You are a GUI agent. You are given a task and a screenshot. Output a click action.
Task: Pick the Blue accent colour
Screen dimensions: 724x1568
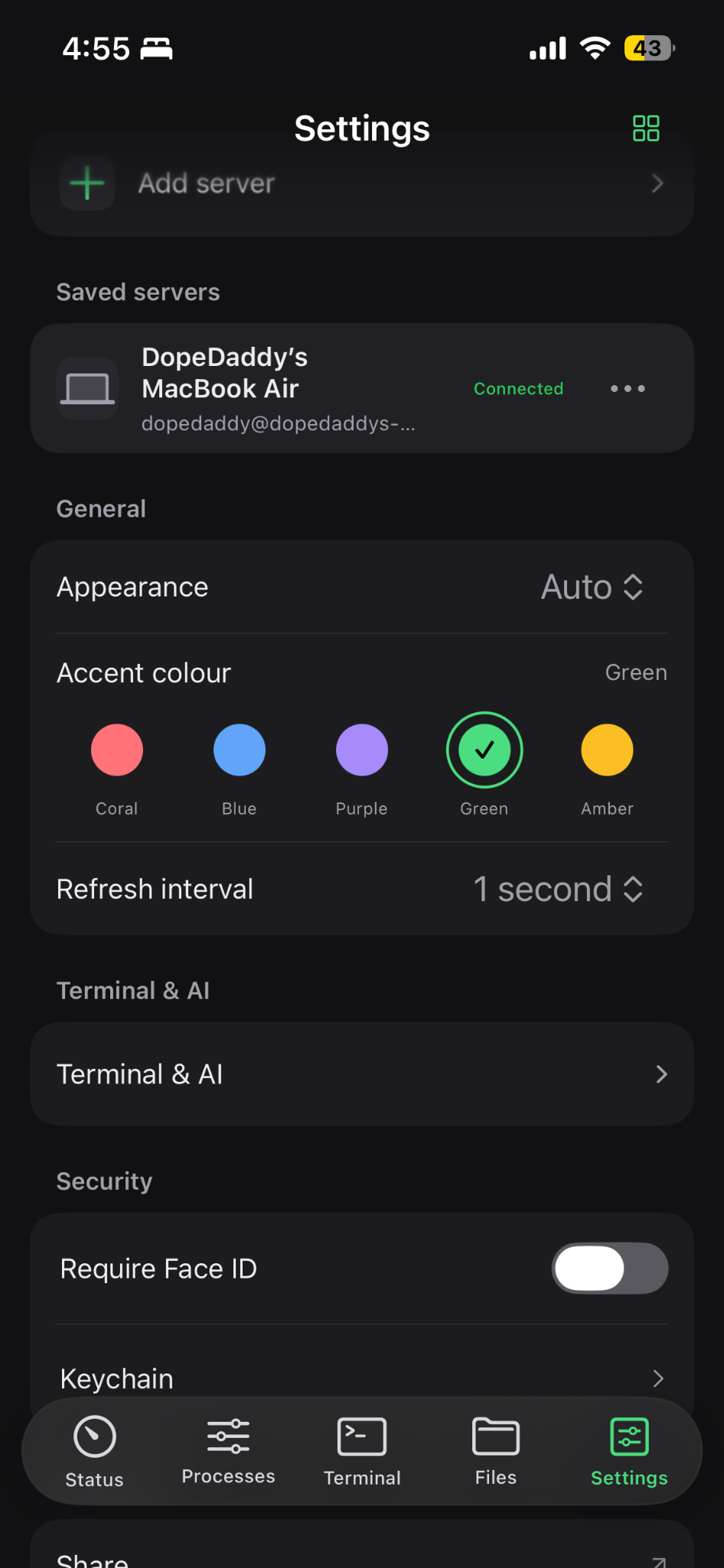(240, 750)
